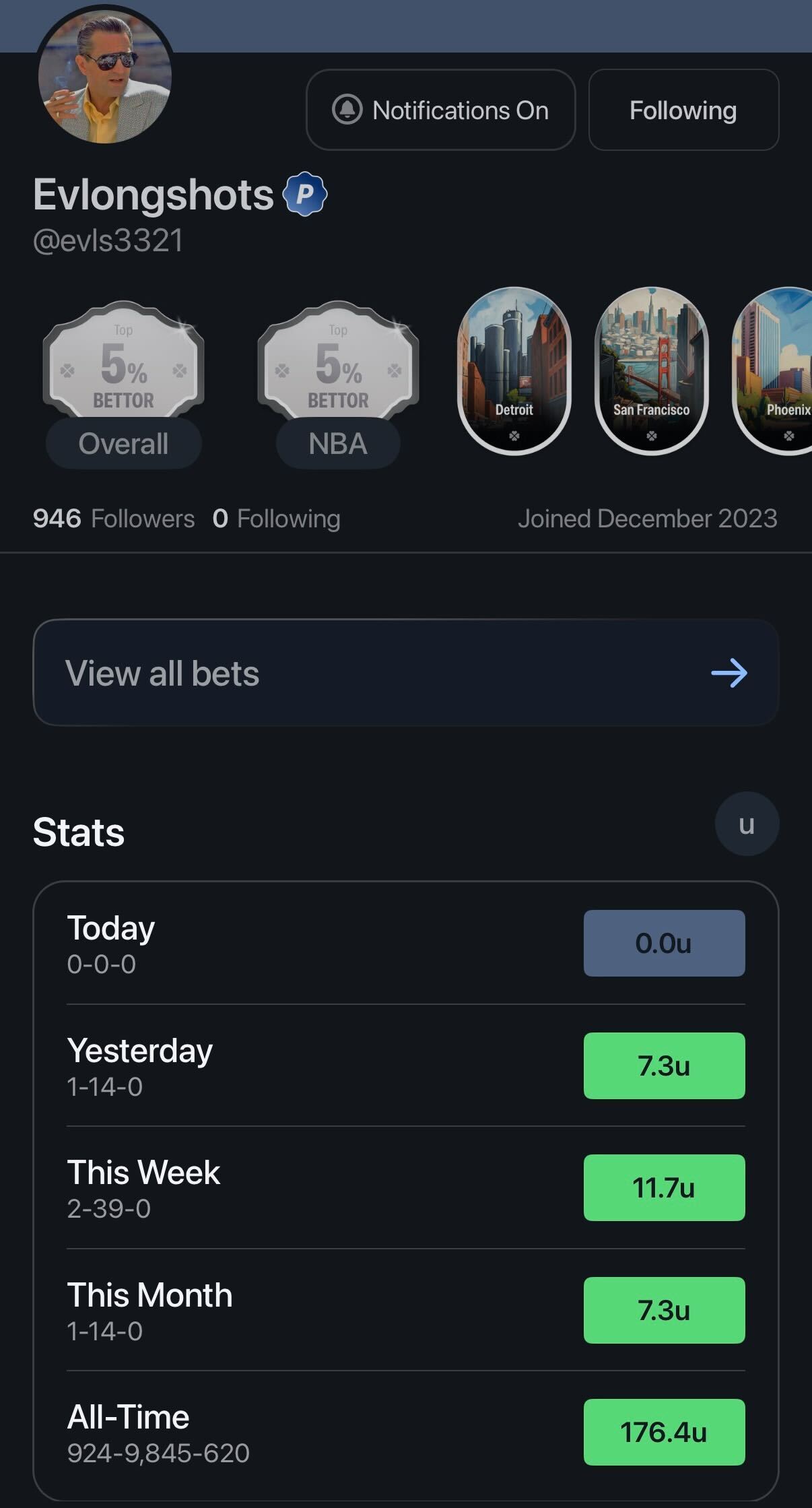Select the Today 0.0u stat pill

pyautogui.click(x=664, y=943)
